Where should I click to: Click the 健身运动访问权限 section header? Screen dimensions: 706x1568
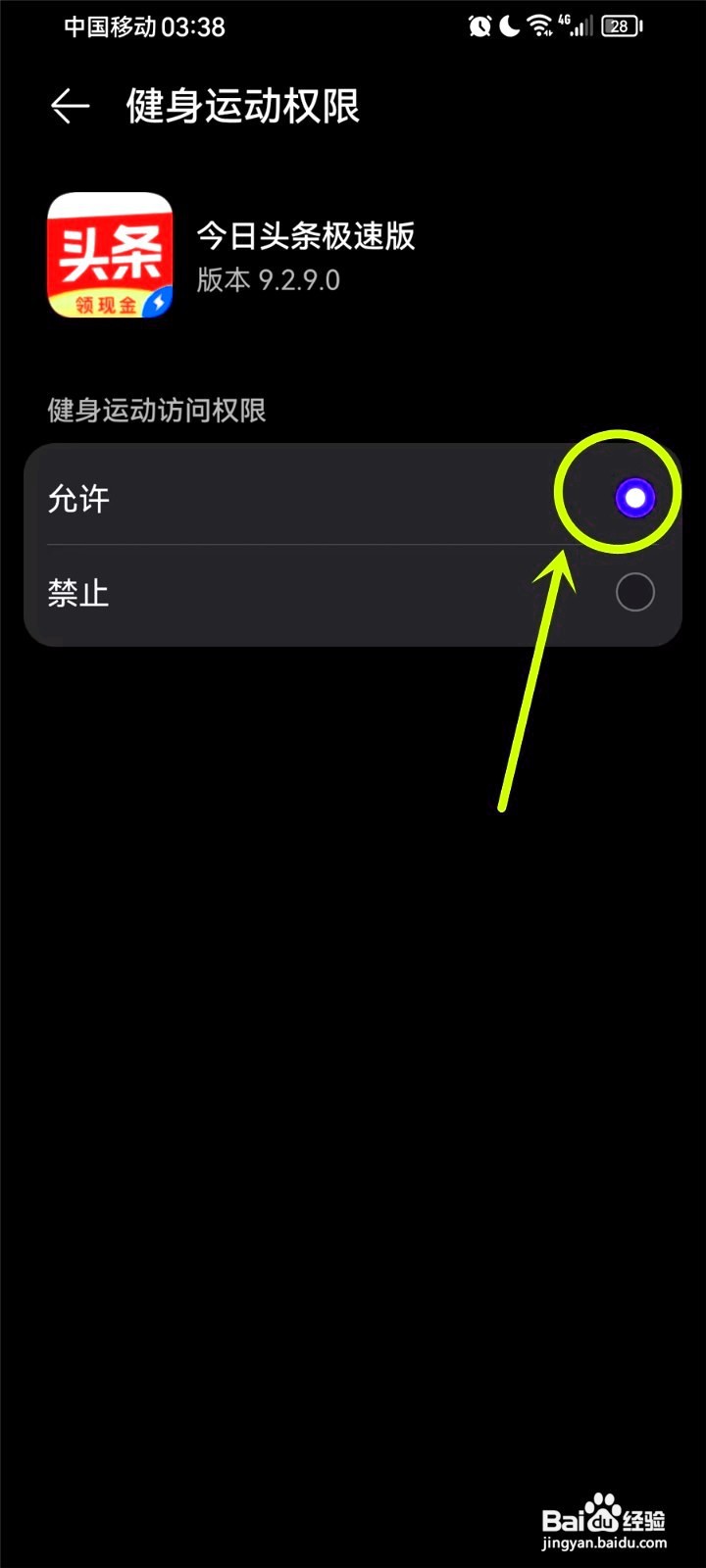(x=157, y=410)
